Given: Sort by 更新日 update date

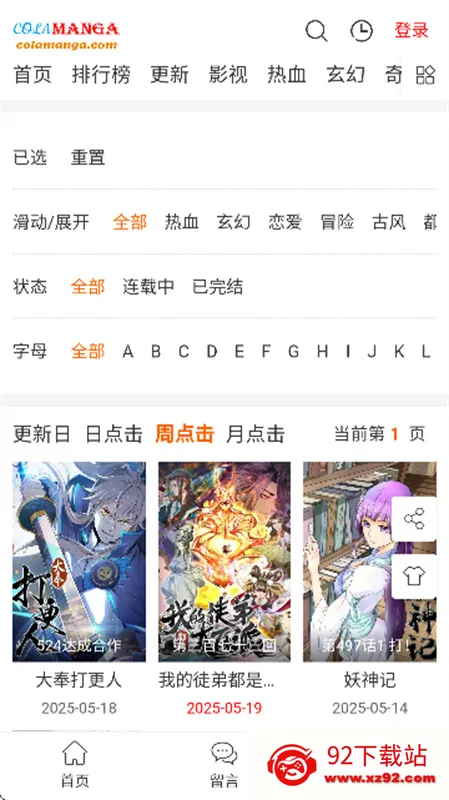Looking at the screenshot, I should tap(41, 434).
